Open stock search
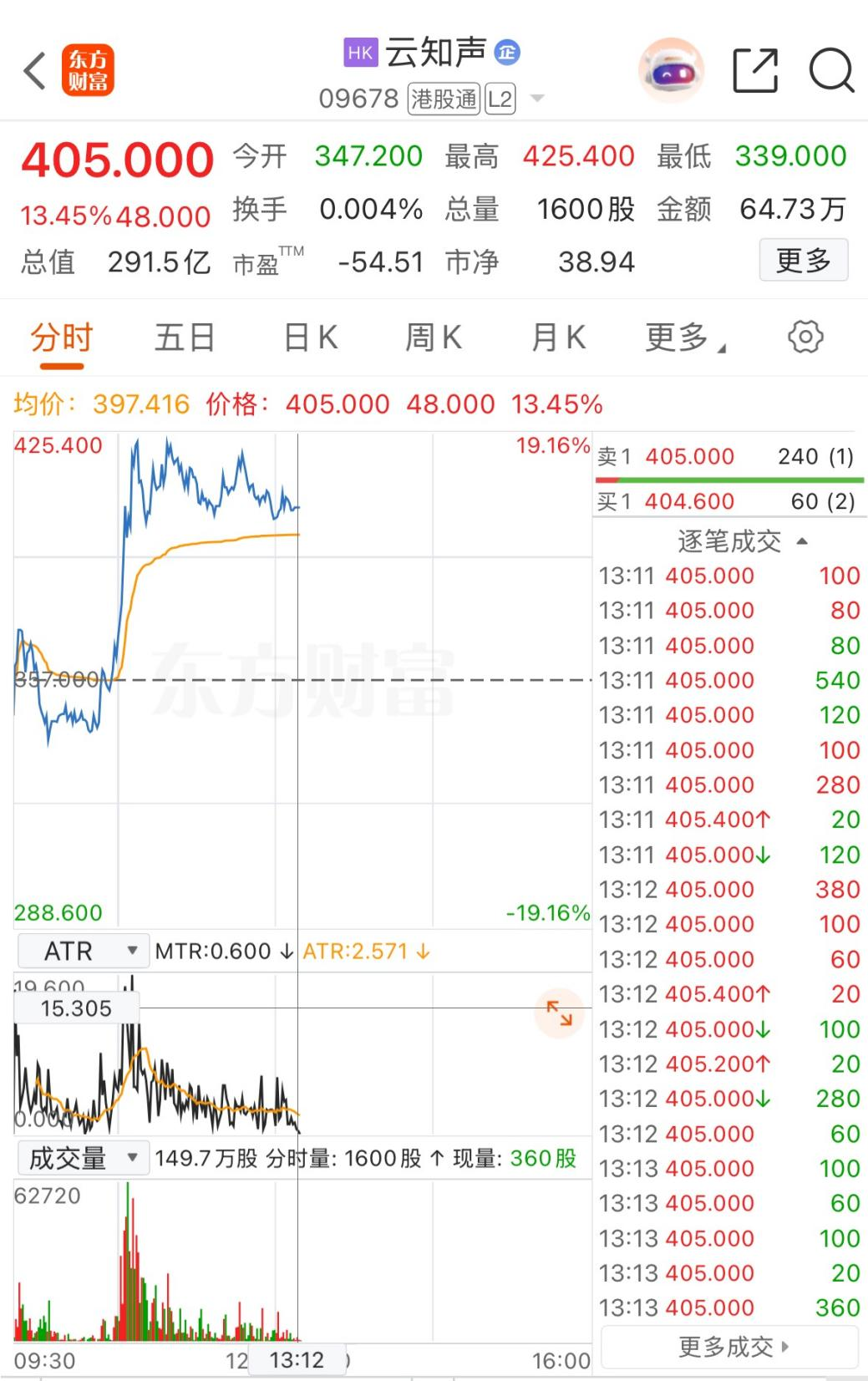This screenshot has width=868, height=1381. tap(831, 70)
